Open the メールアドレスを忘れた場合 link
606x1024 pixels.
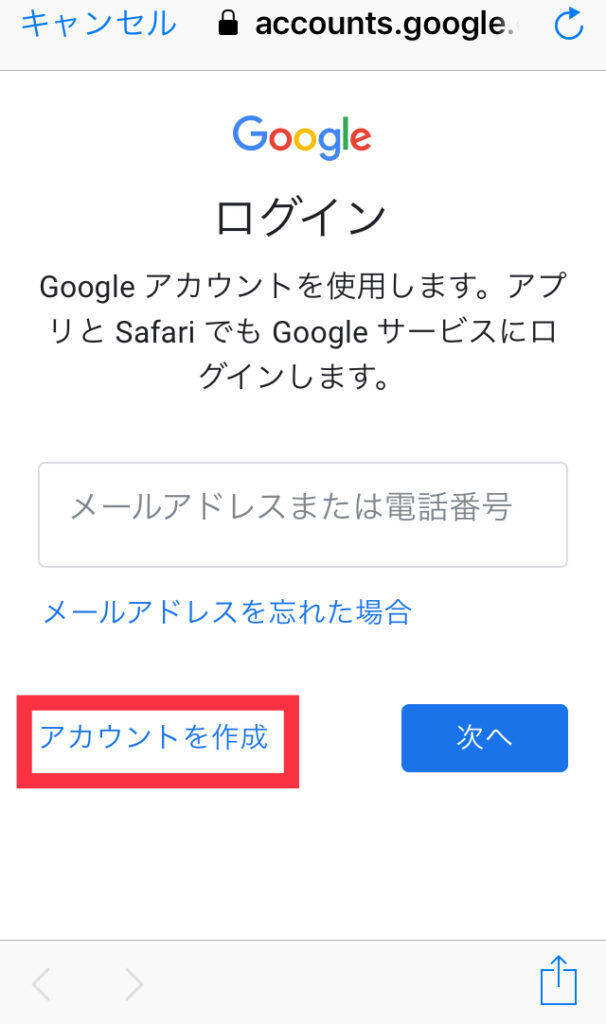pos(227,613)
